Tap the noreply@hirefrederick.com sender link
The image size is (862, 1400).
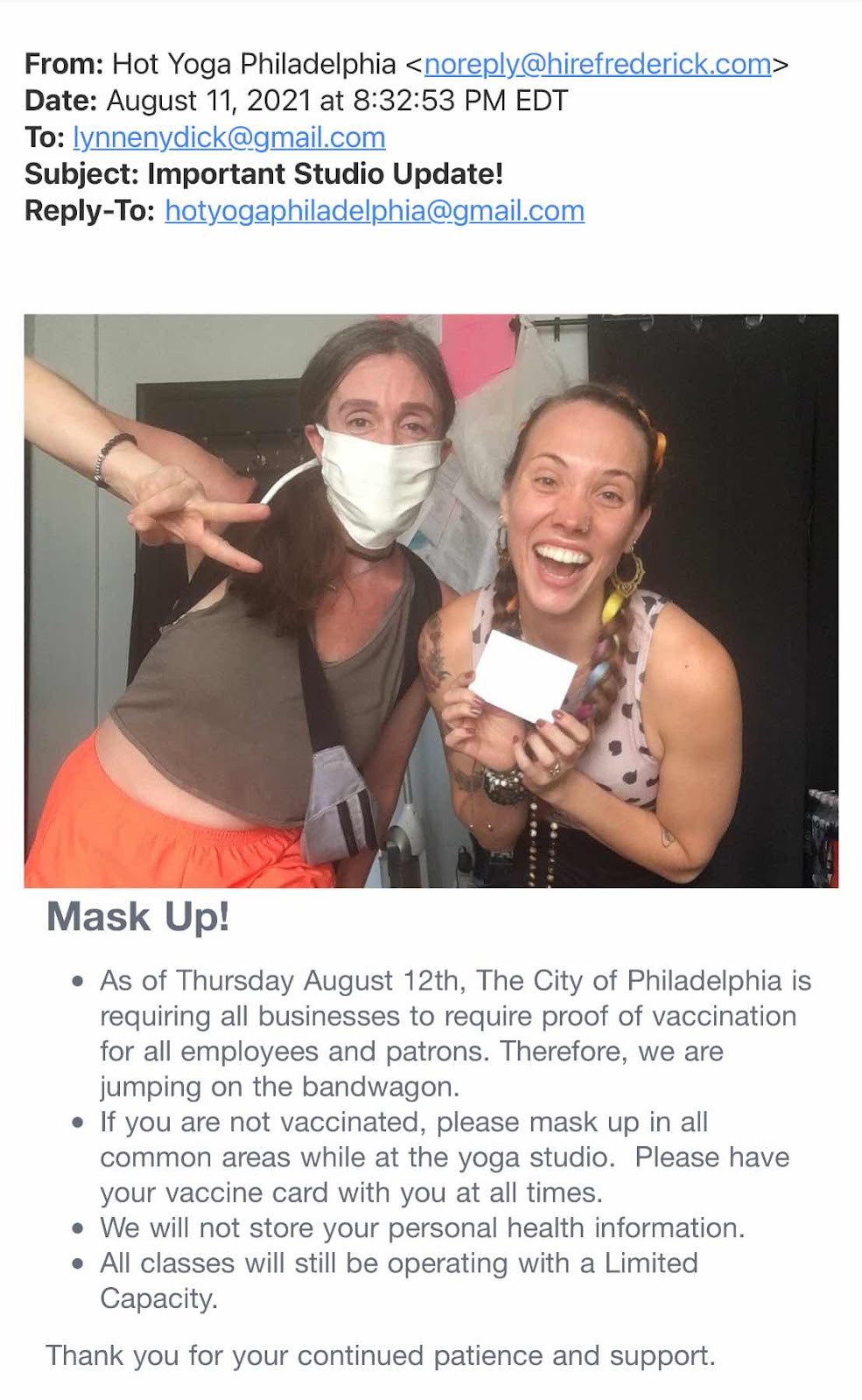(x=598, y=64)
